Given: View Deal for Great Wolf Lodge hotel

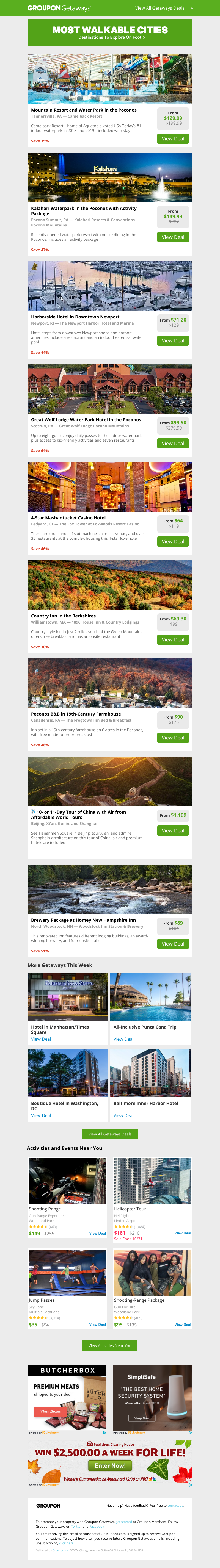Looking at the screenshot, I should click(x=172, y=444).
